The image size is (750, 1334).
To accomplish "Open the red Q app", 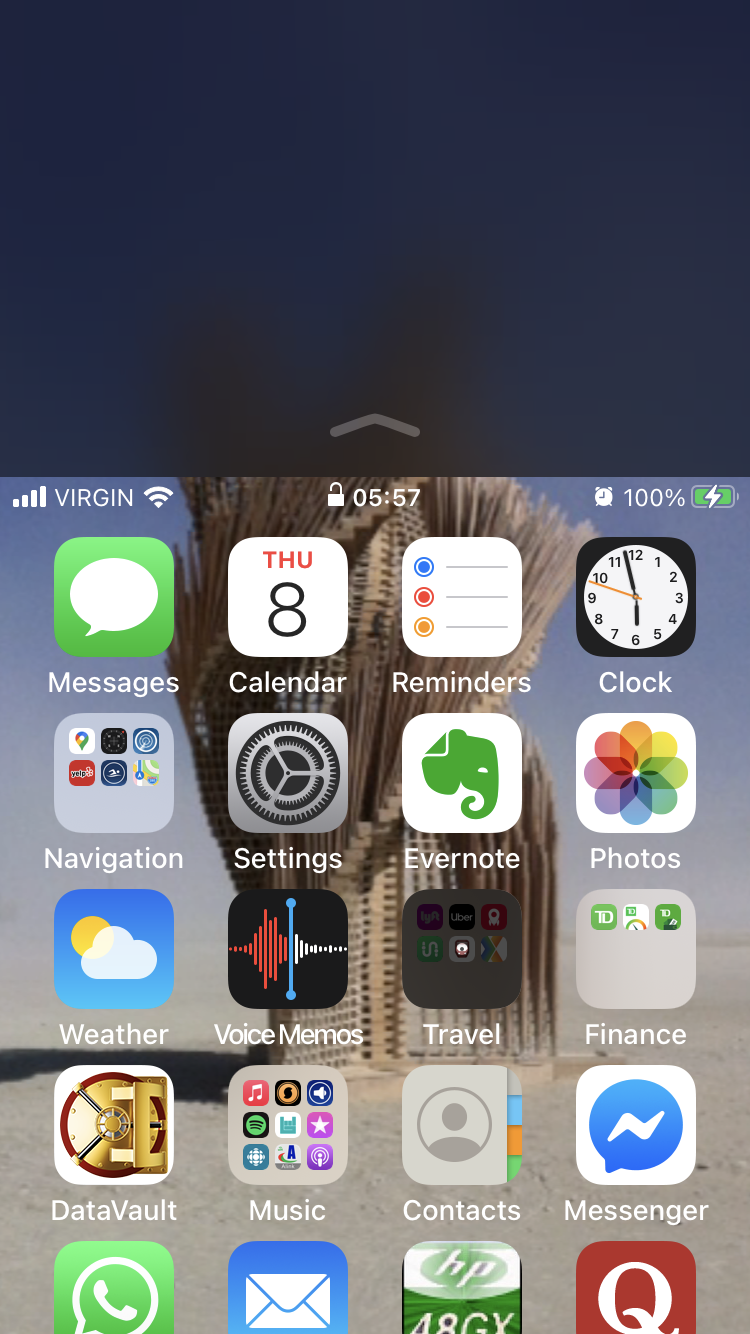I will click(636, 1288).
